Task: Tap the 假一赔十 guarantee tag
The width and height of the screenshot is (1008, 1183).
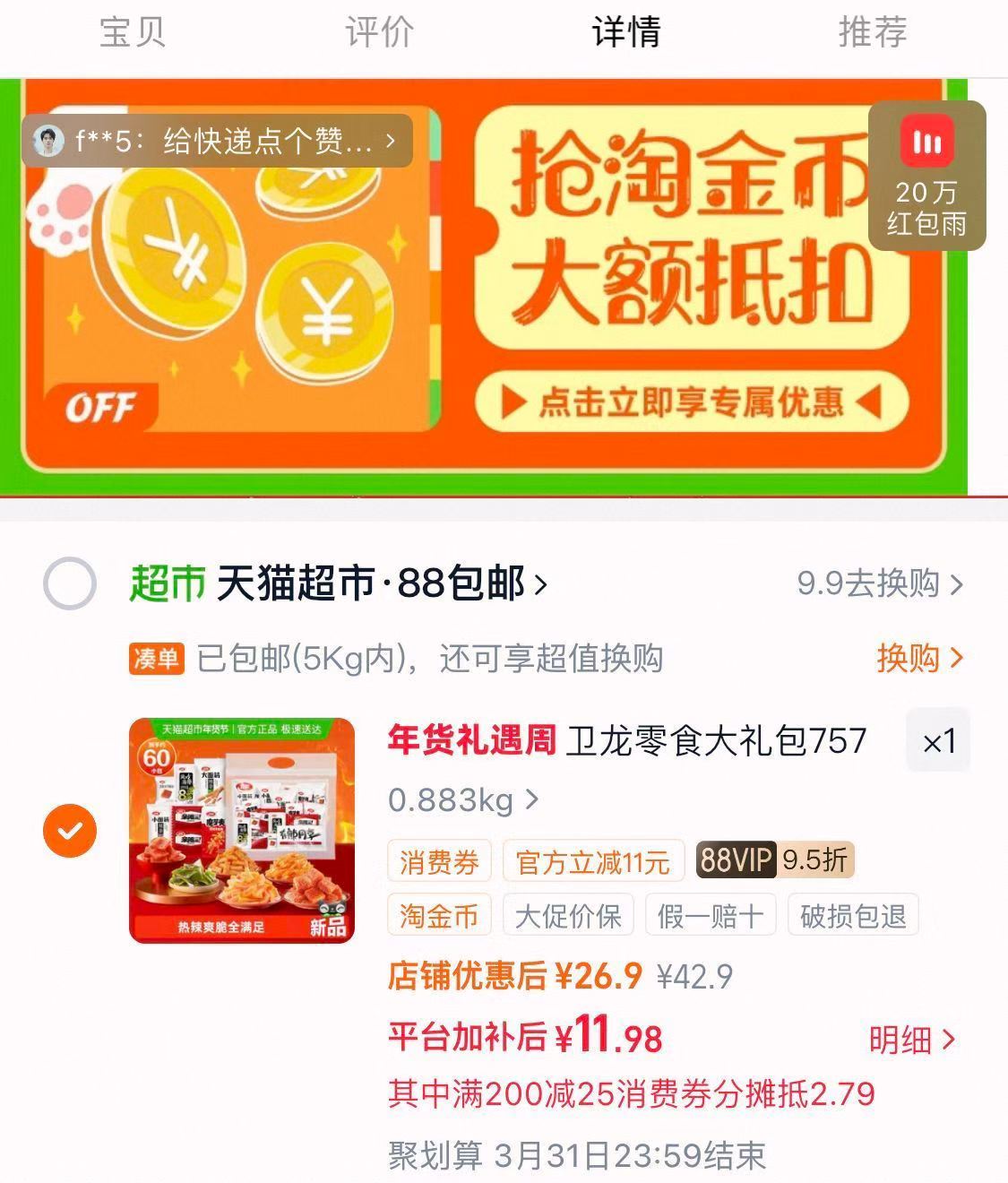Action: point(711,914)
